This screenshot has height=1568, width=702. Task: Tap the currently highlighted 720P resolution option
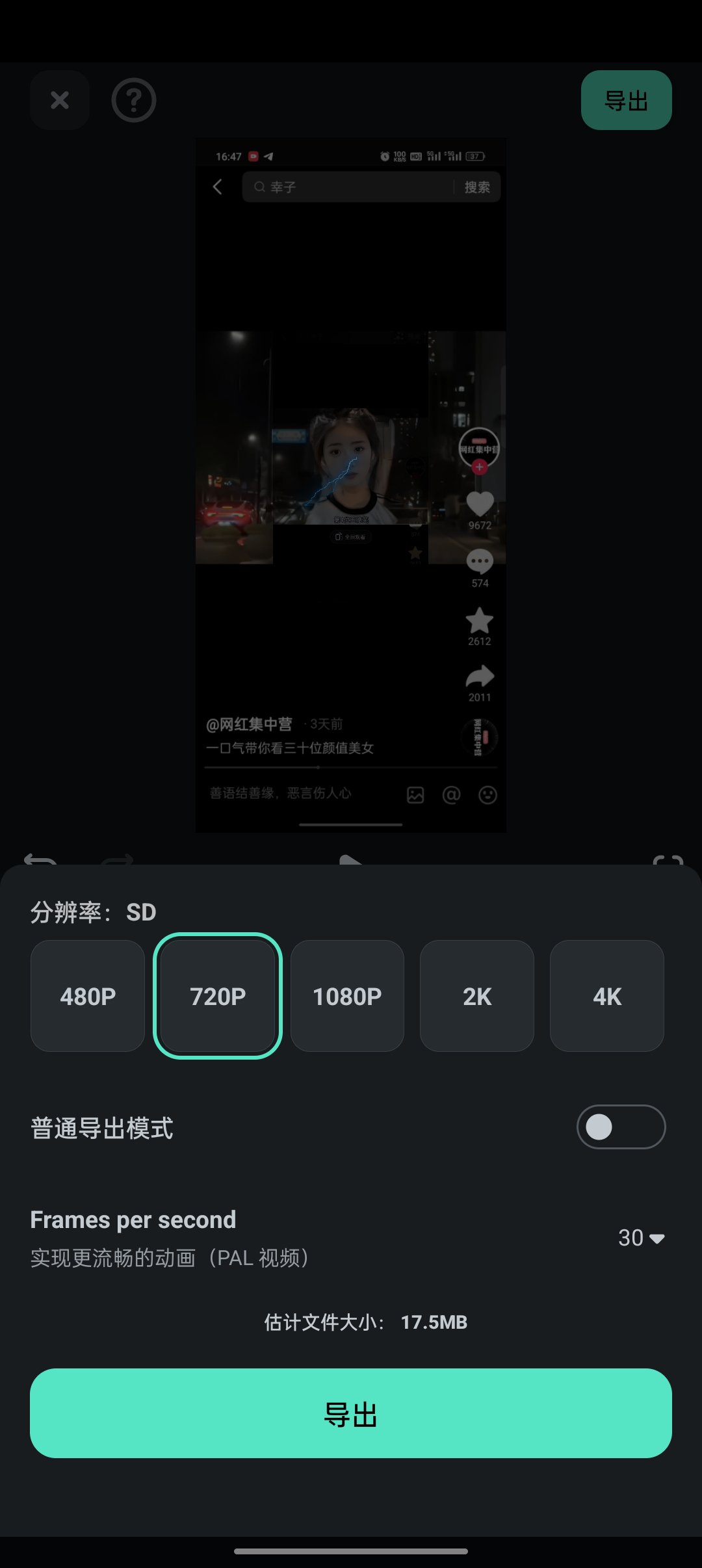pyautogui.click(x=218, y=995)
